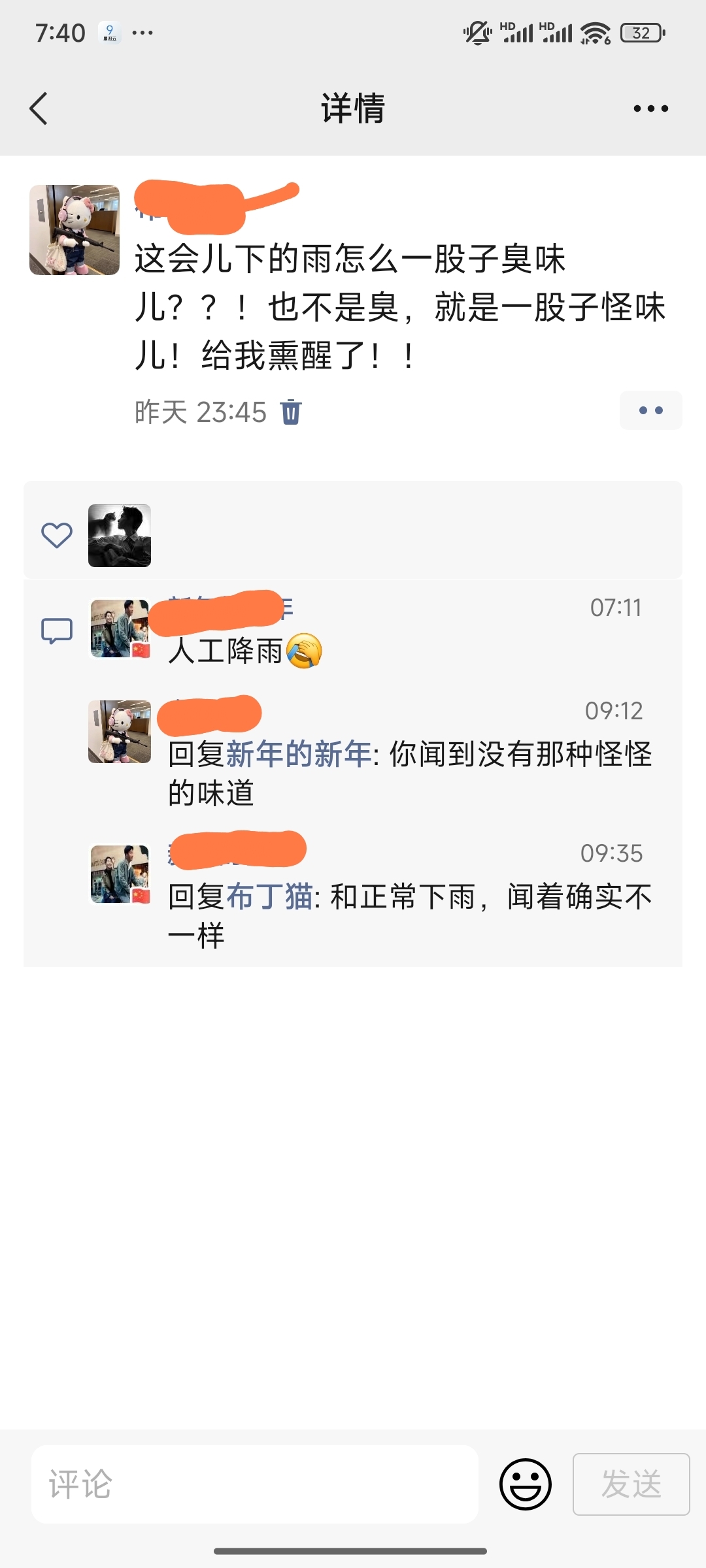Open the three-dot menu in the top bar
The width and height of the screenshot is (706, 1568).
coord(651,108)
